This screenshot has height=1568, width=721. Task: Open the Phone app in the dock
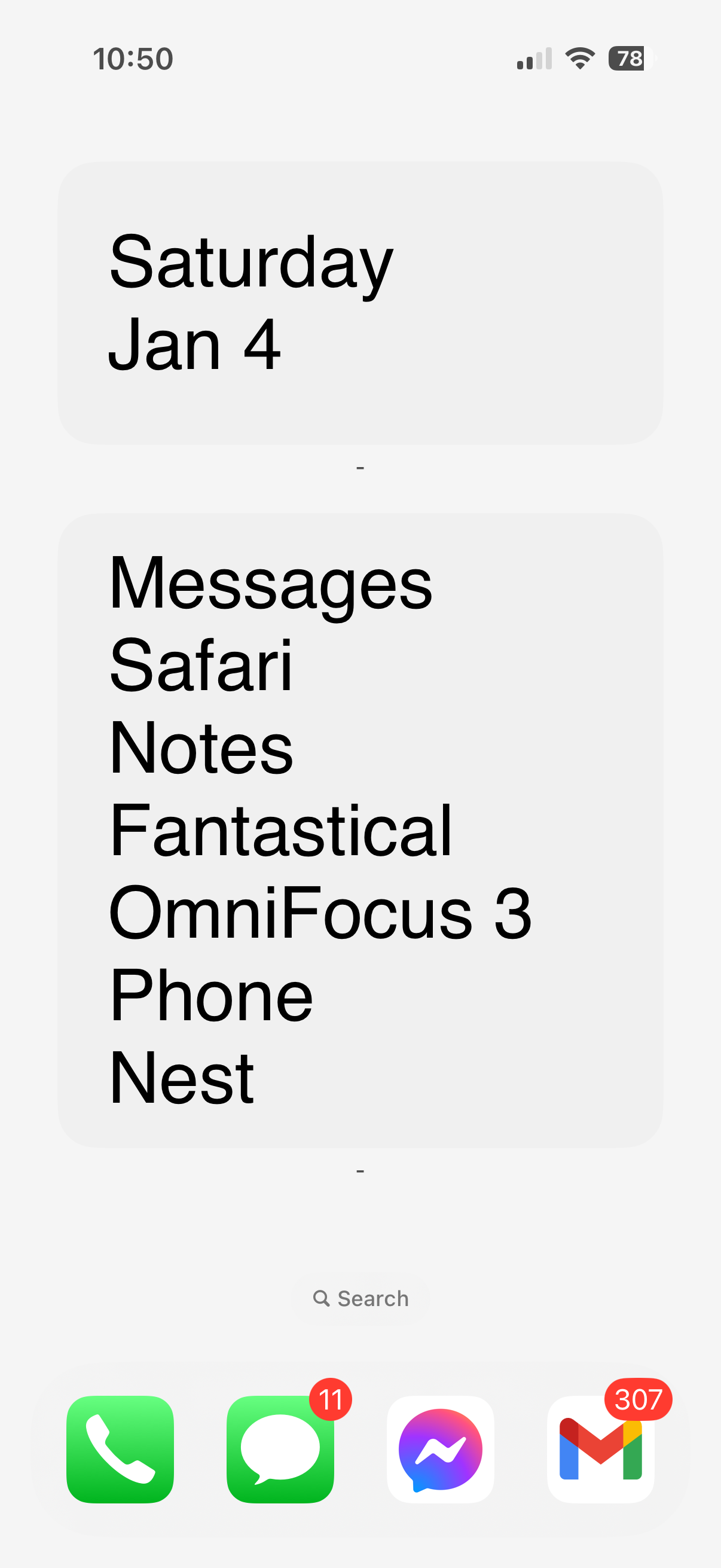(x=120, y=1448)
